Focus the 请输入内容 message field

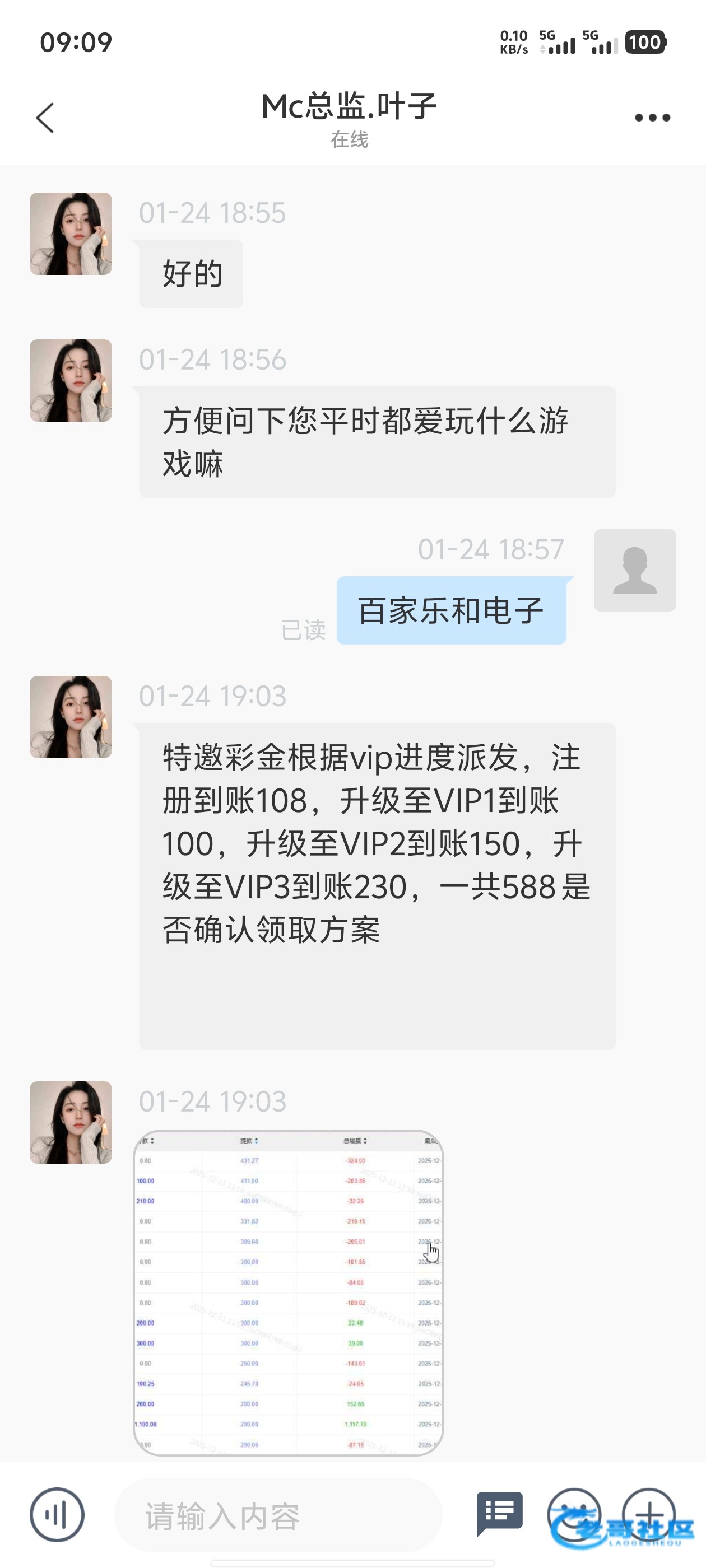(x=277, y=1516)
